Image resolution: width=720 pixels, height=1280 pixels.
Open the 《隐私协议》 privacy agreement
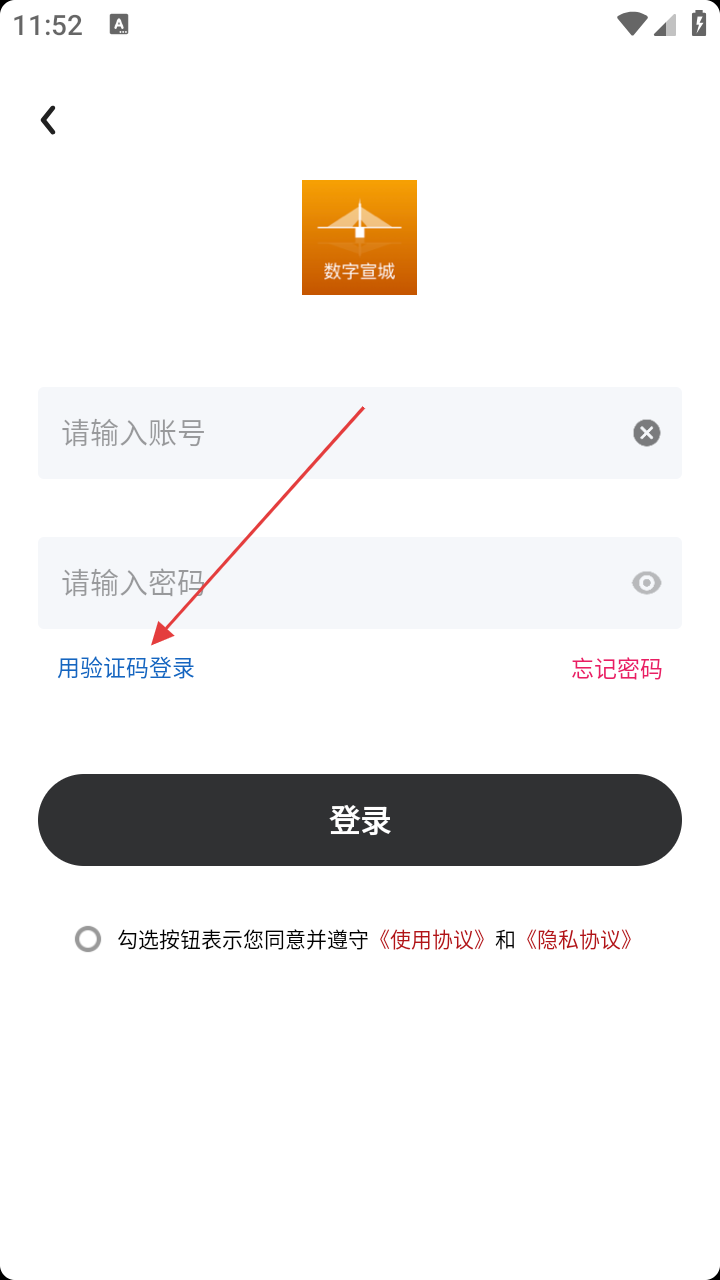click(579, 940)
